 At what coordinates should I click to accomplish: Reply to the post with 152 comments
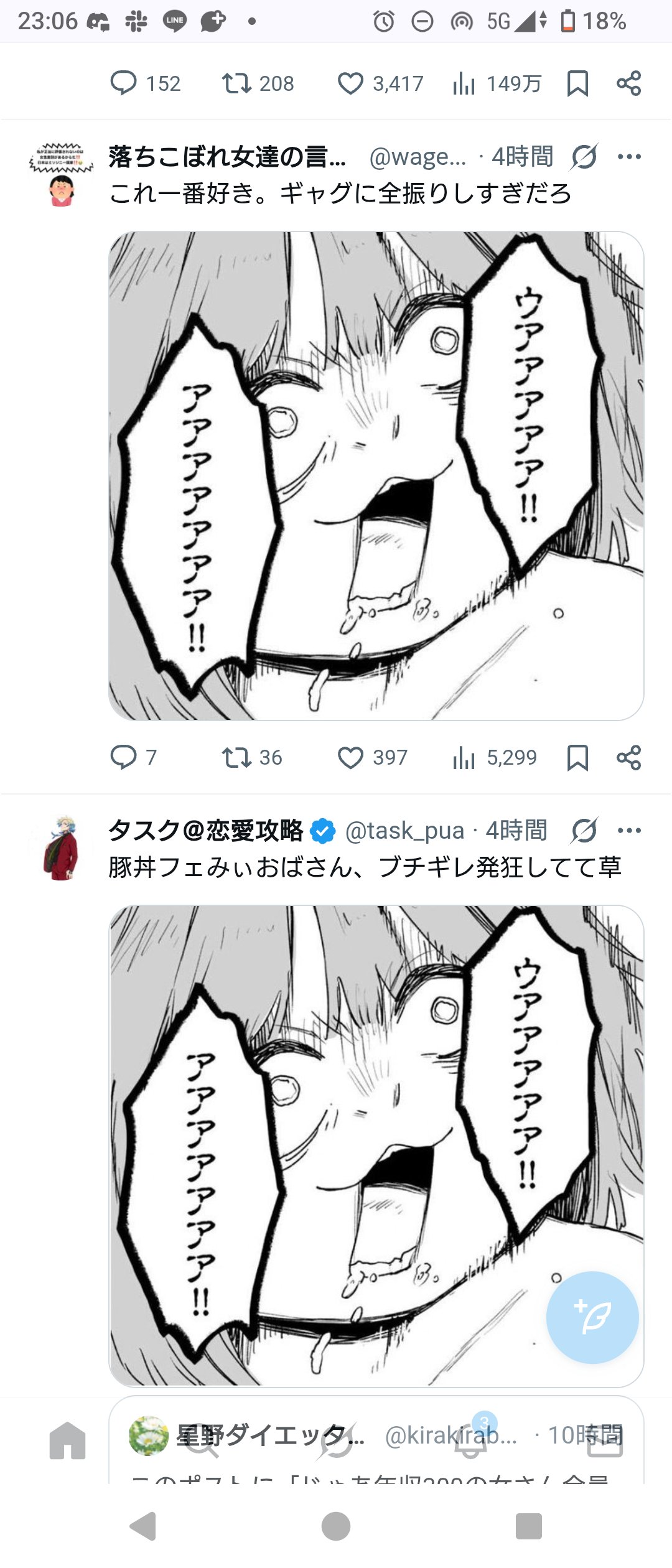tap(123, 83)
